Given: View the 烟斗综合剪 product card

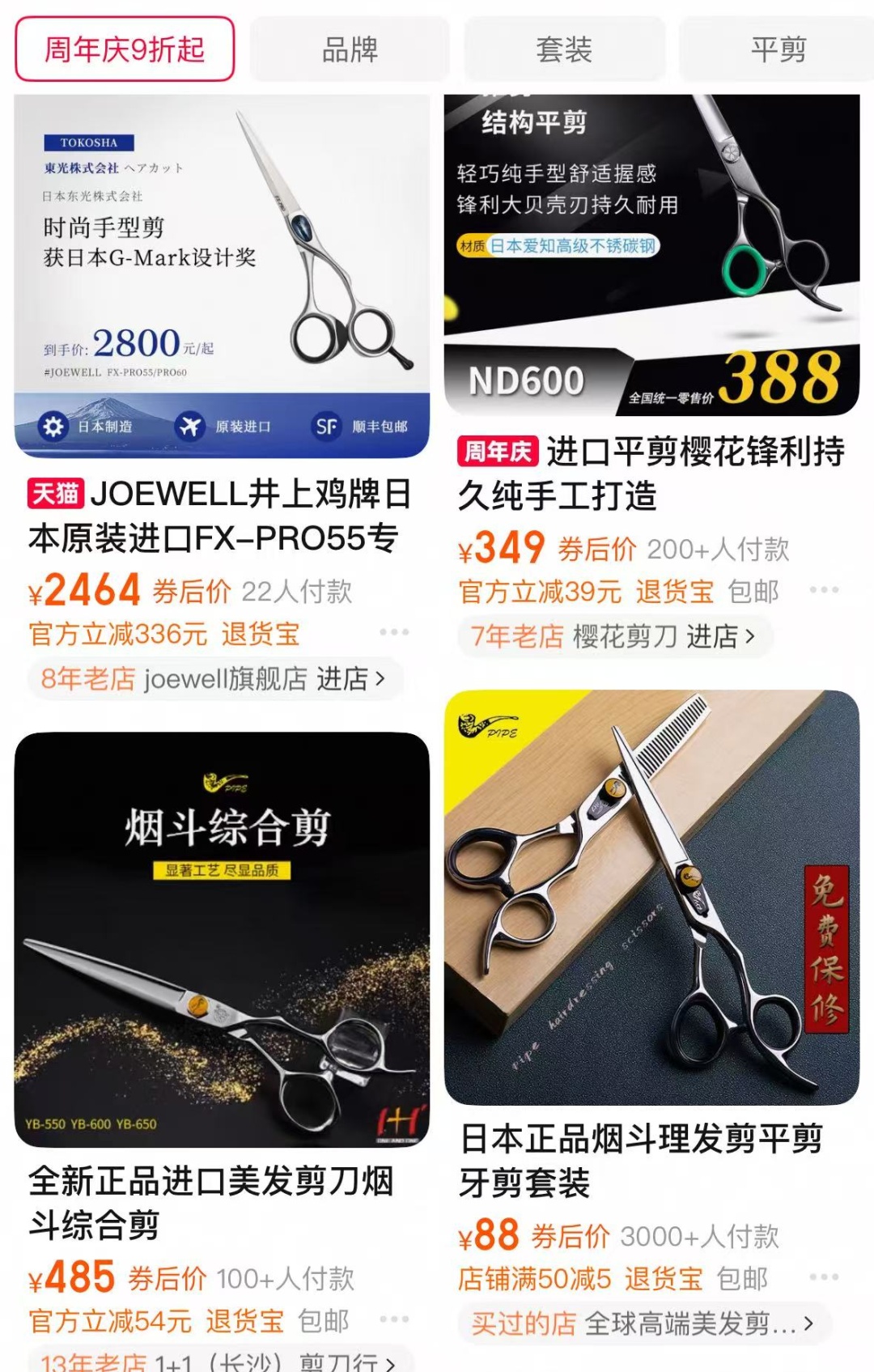Looking at the screenshot, I should point(221,939).
